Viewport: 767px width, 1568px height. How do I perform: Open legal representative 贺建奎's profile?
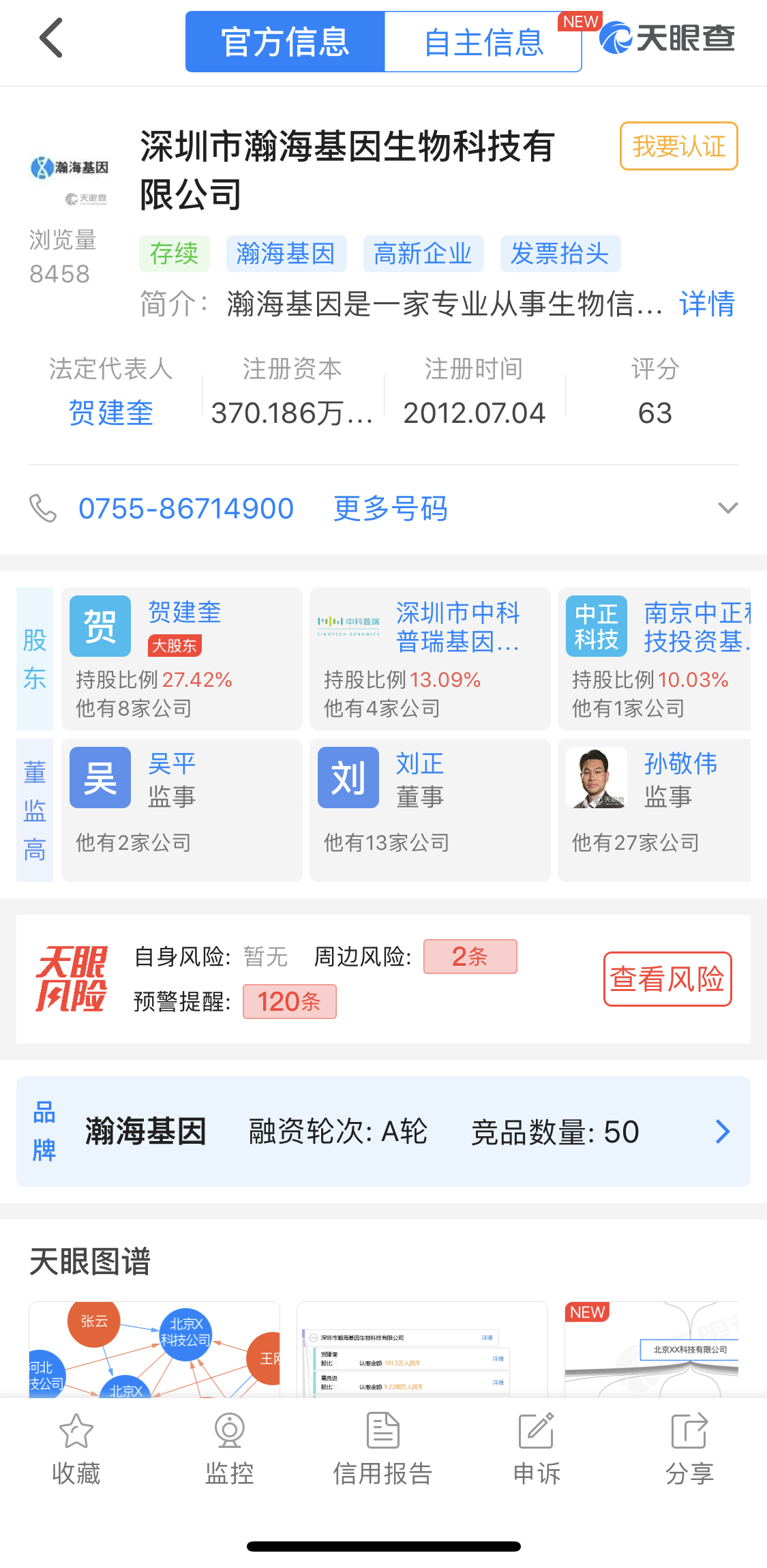[x=111, y=413]
